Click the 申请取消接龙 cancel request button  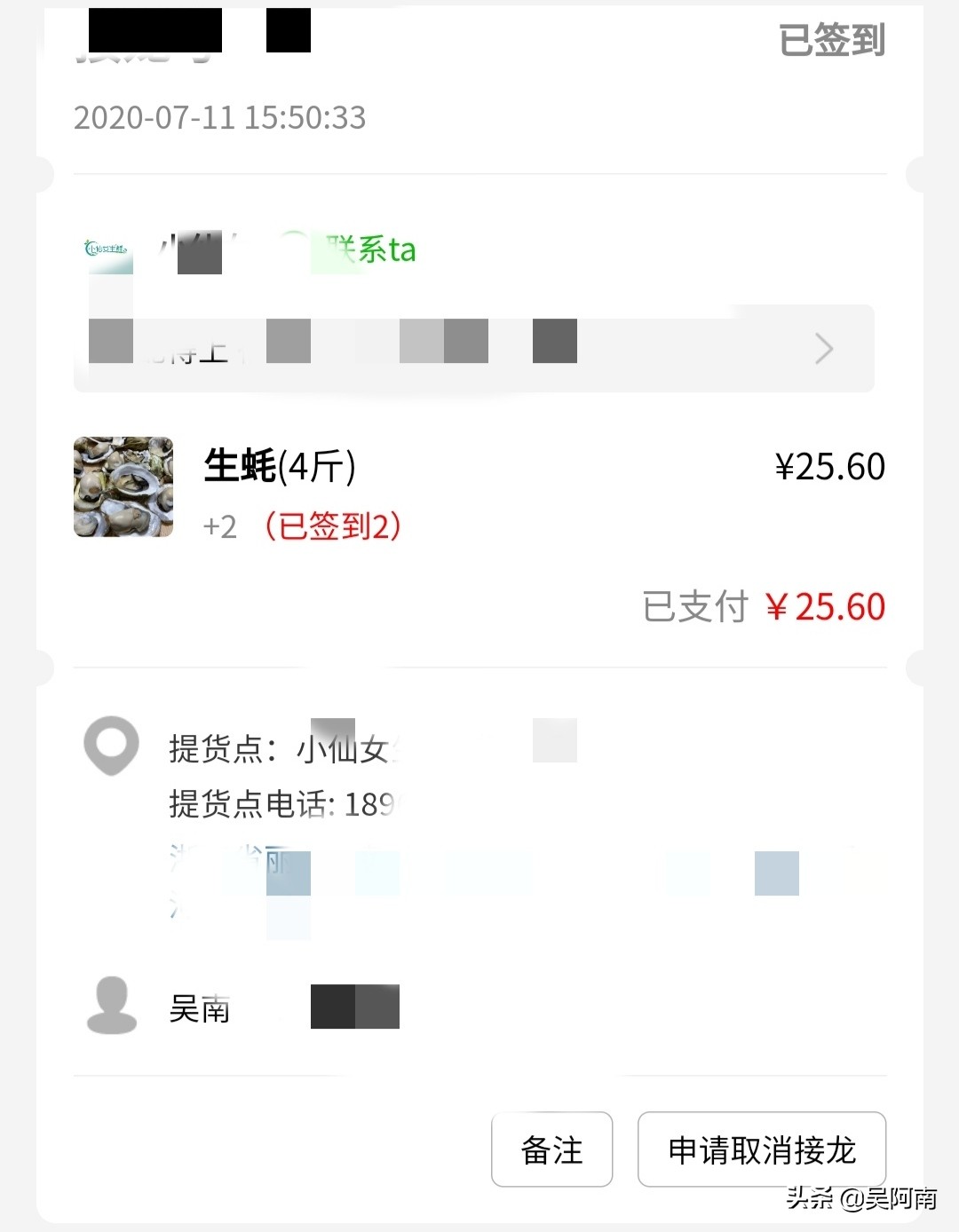[x=761, y=1149]
